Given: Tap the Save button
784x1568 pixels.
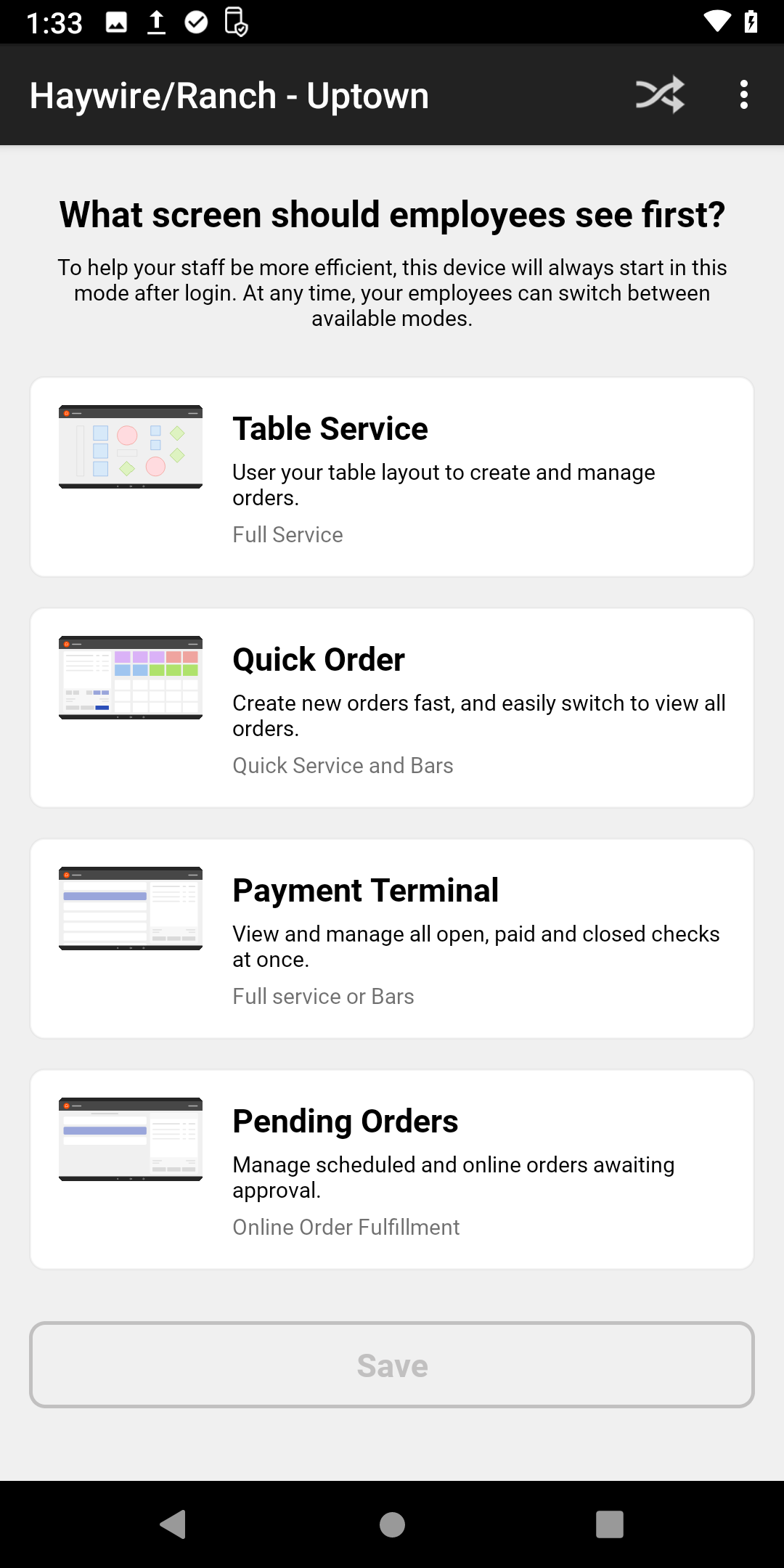Looking at the screenshot, I should 392,1365.
